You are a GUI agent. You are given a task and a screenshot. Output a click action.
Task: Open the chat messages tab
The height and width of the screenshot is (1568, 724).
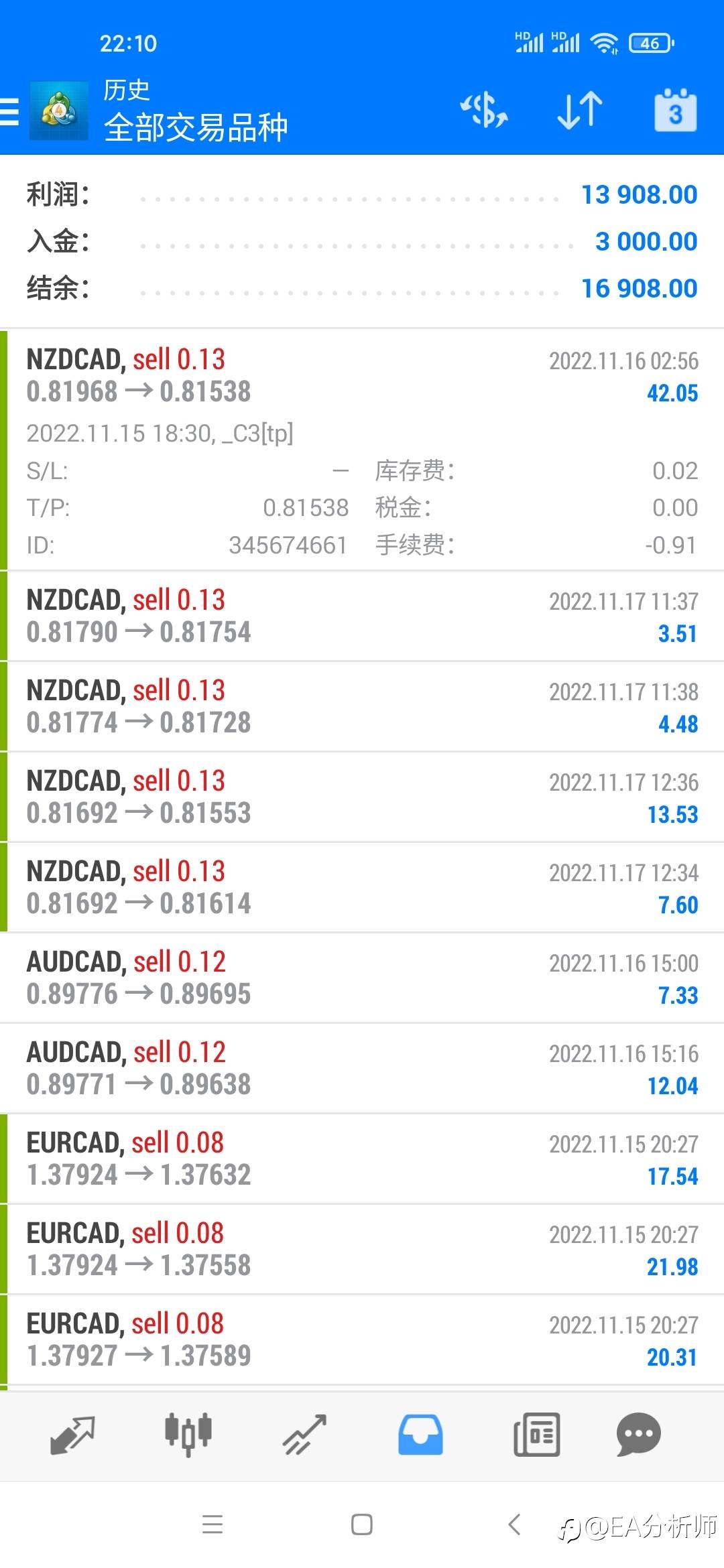click(638, 1435)
